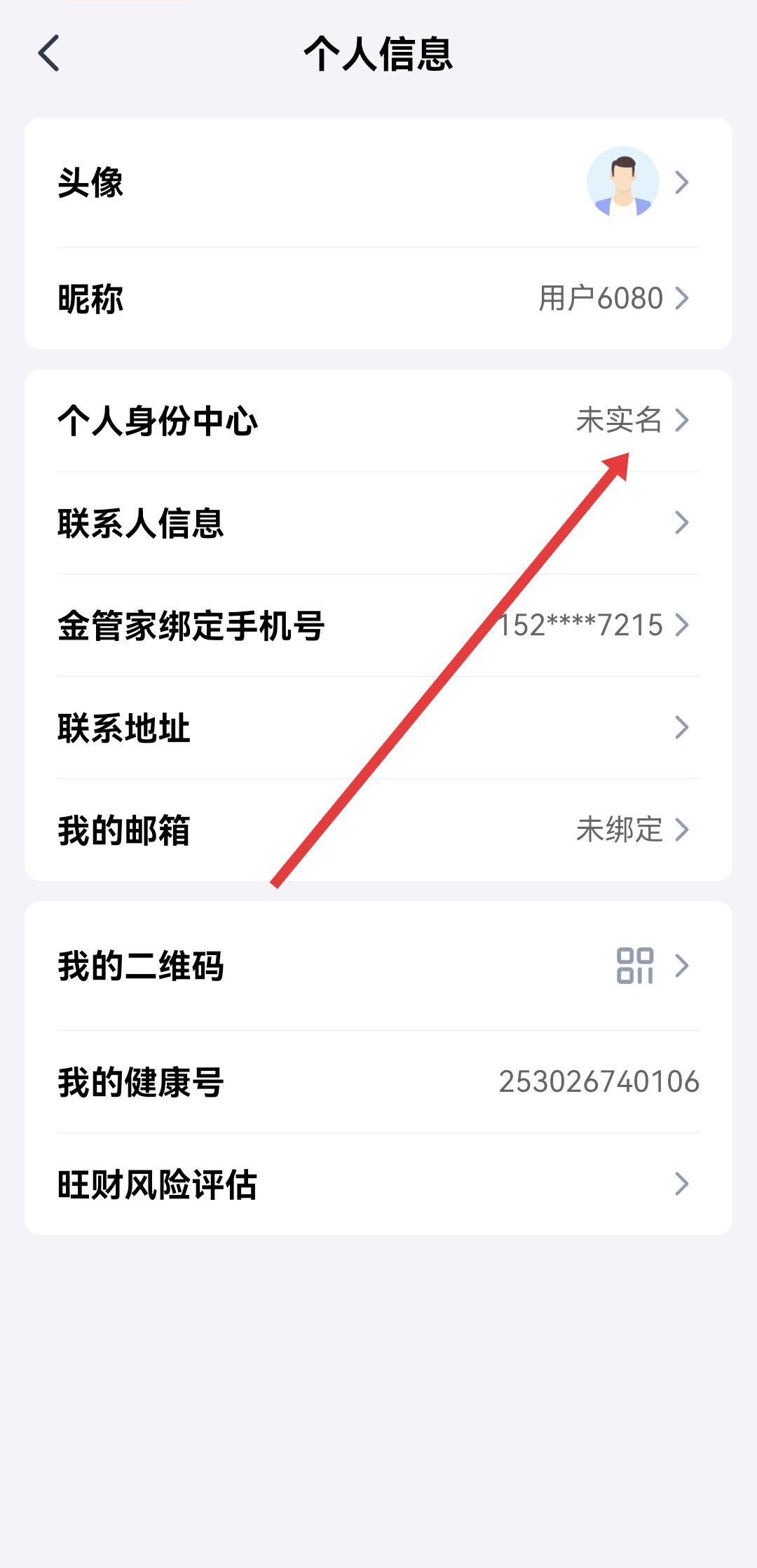Open 旺财风险评估 row
Image resolution: width=757 pixels, height=1568 pixels.
(x=378, y=1184)
